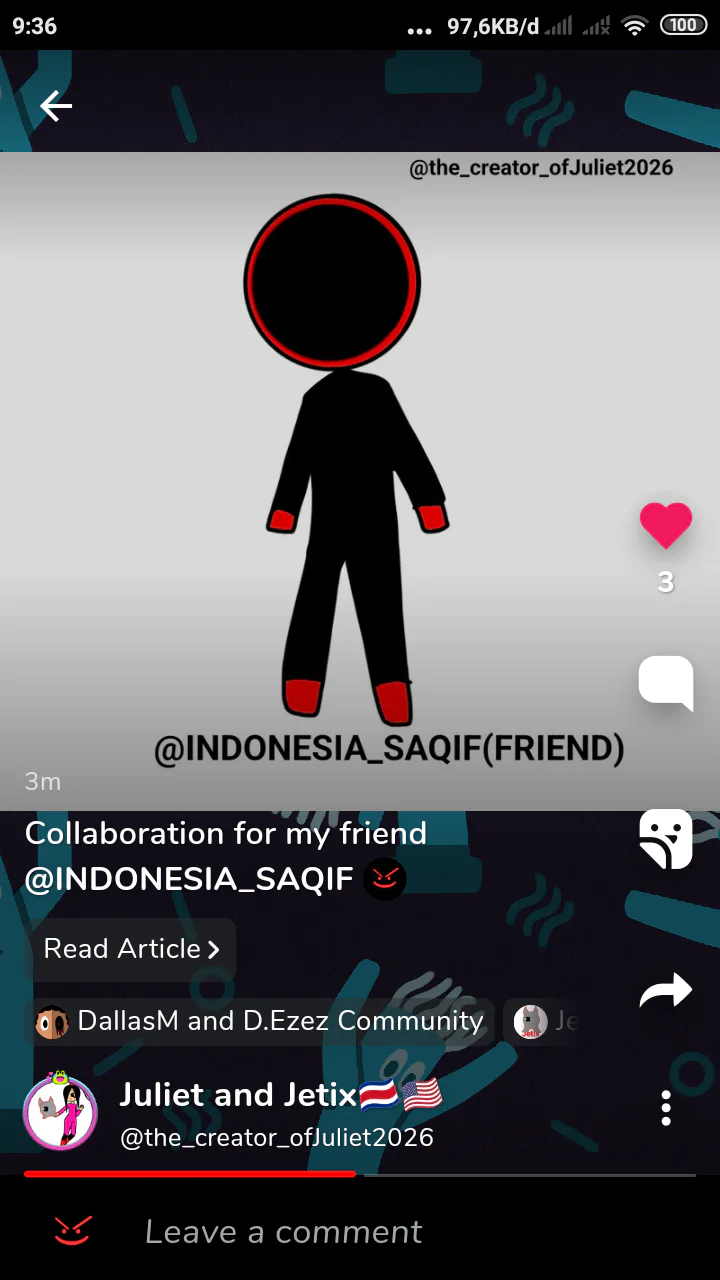Open DallasM and D.Ezez Community chip
720x1280 pixels.
(x=260, y=1021)
